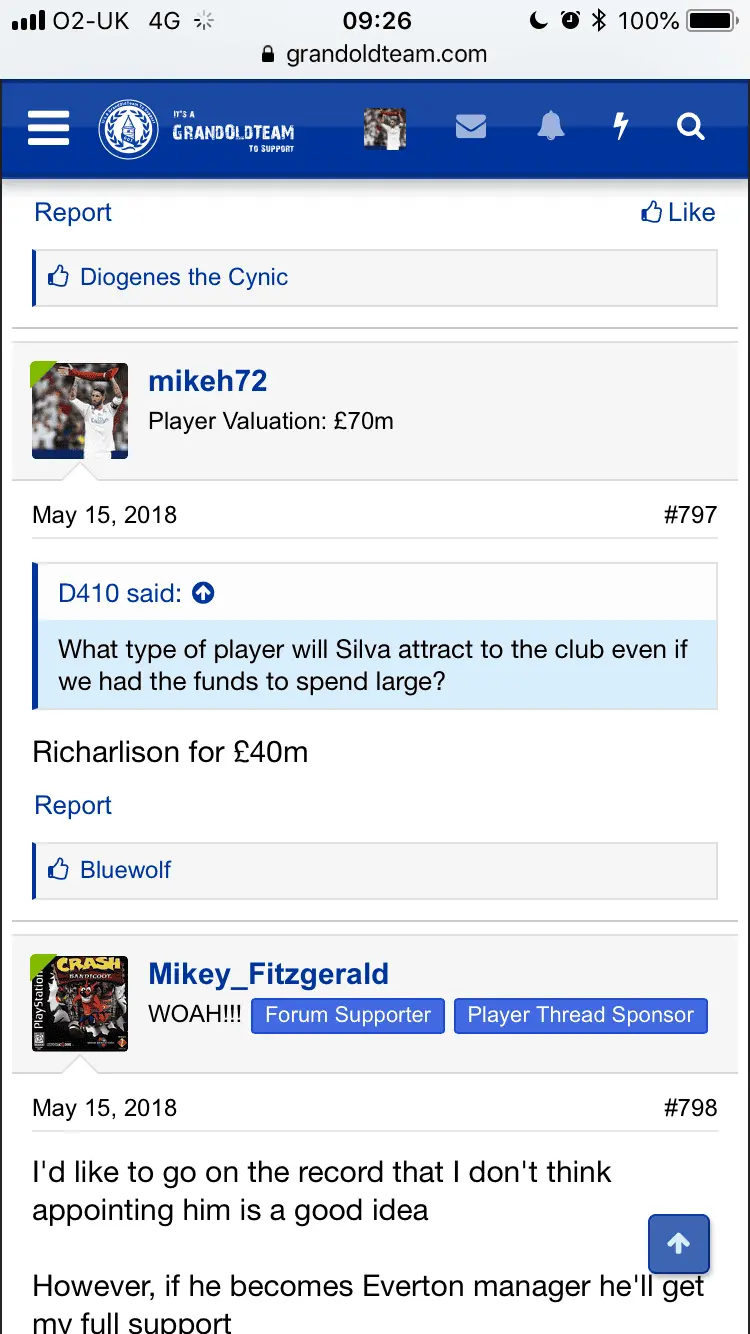Tap mikeh72's avatar picture
The image size is (750, 1334).
[80, 411]
